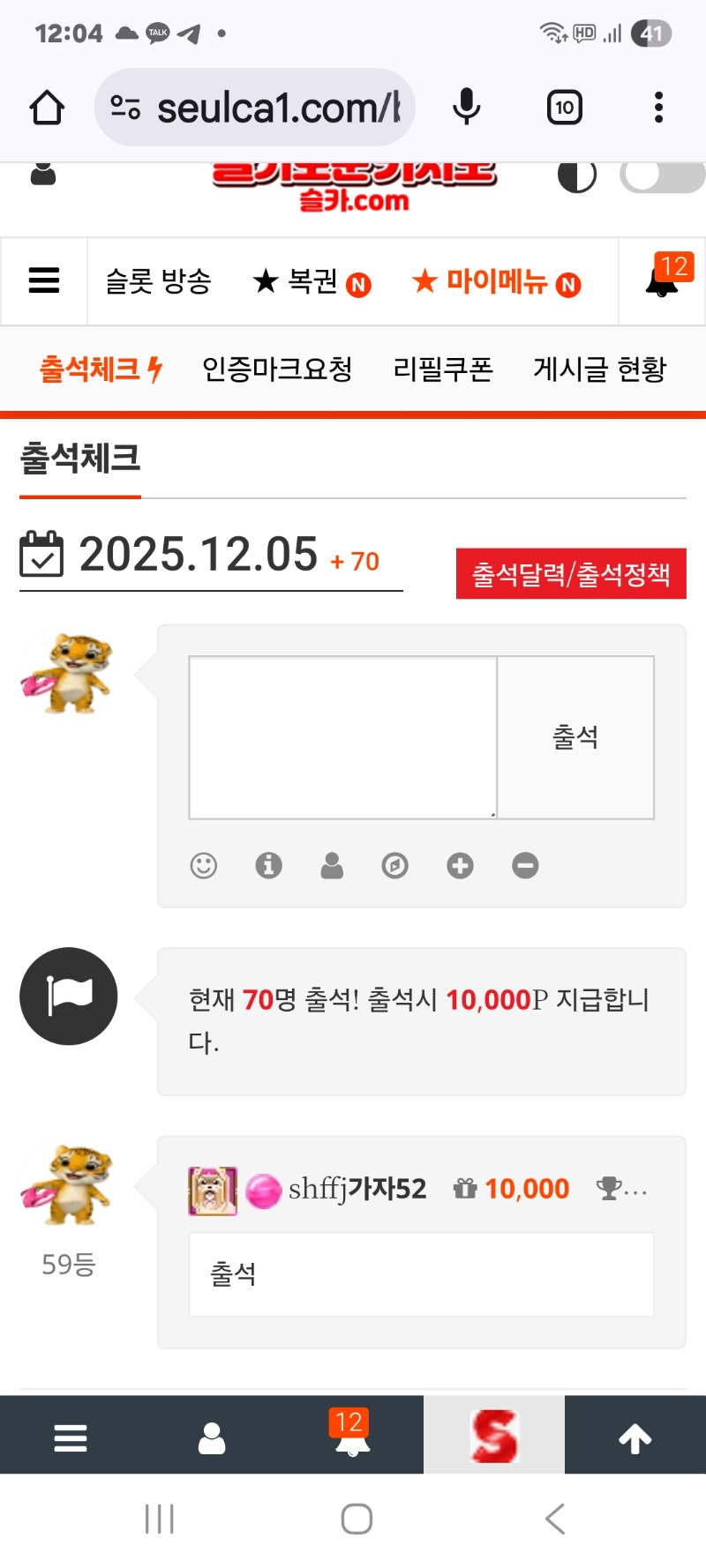Viewport: 706px width, 1568px height.
Task: Switch to 리필쿠폰 tab
Action: [443, 369]
